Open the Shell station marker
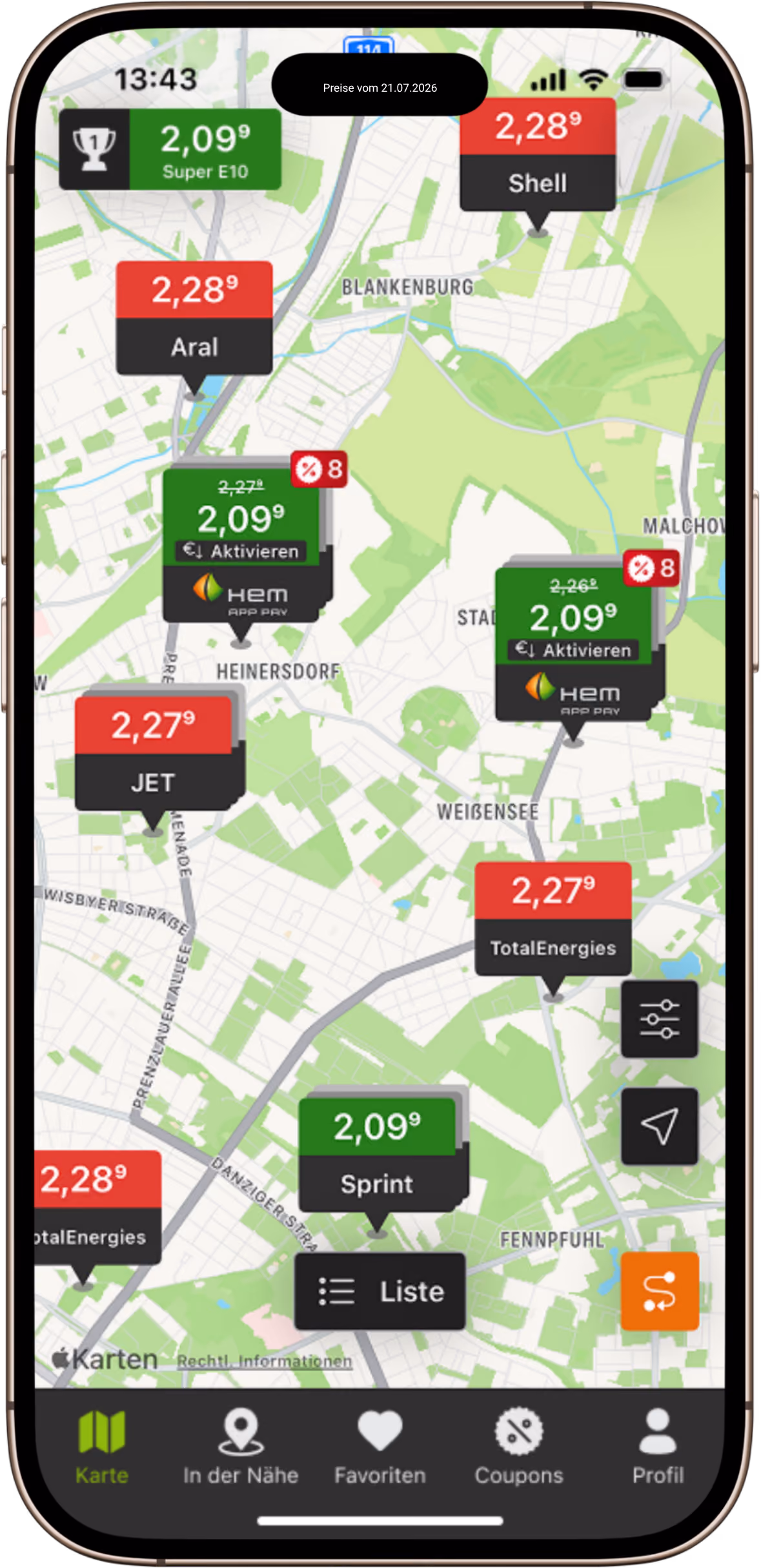The image size is (761, 1568). (537, 155)
